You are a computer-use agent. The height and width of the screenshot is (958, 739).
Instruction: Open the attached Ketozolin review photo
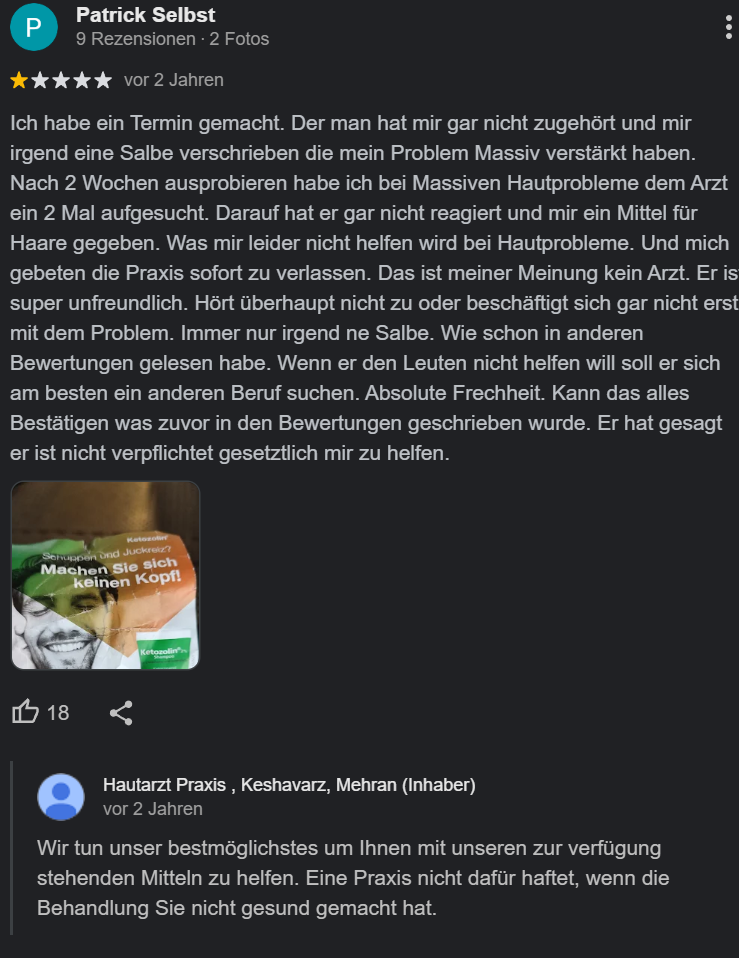tap(105, 575)
